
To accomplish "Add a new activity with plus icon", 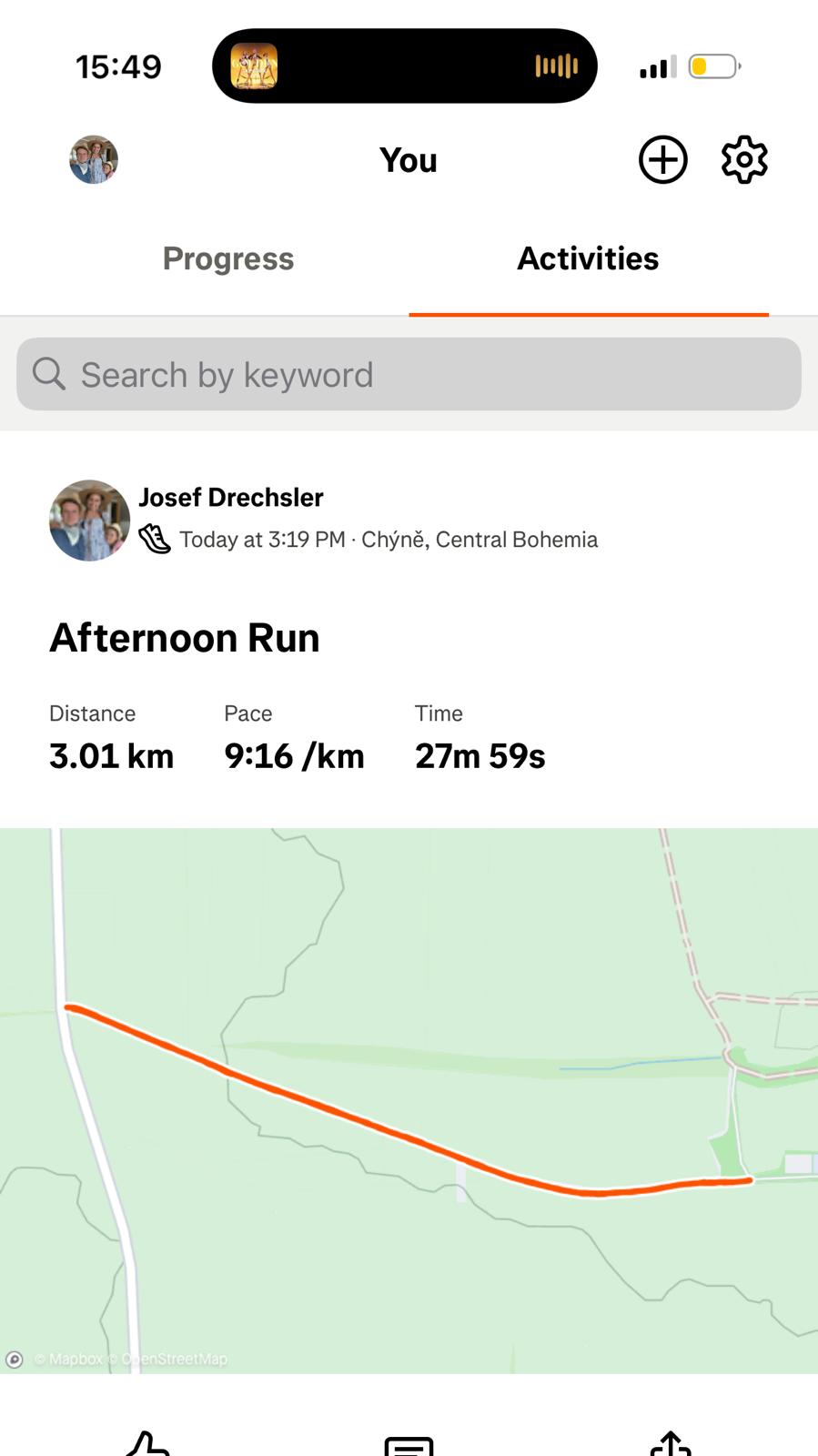I will [x=662, y=160].
